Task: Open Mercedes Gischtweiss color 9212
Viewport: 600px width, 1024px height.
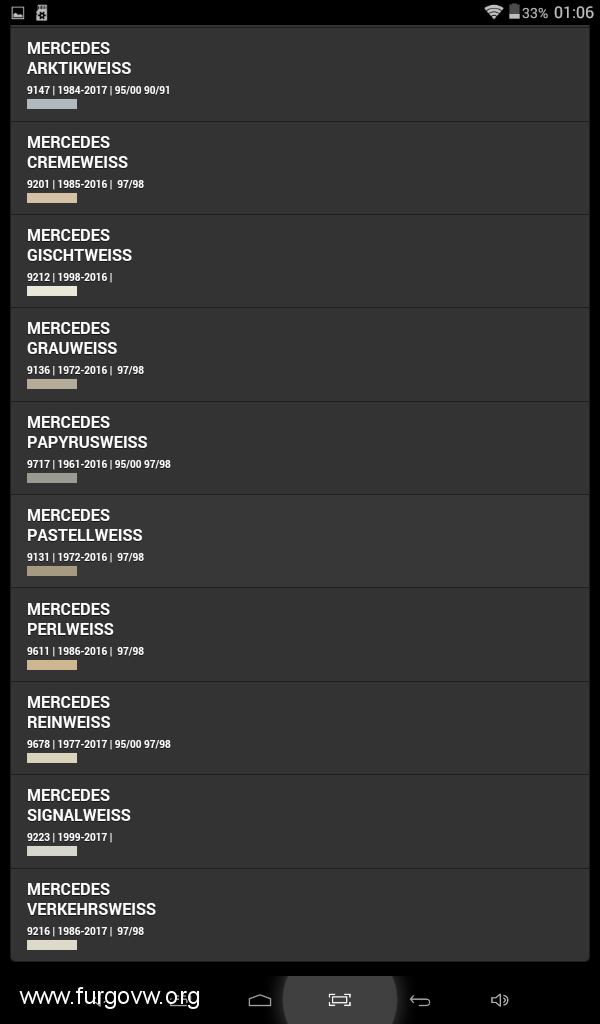Action: point(300,261)
